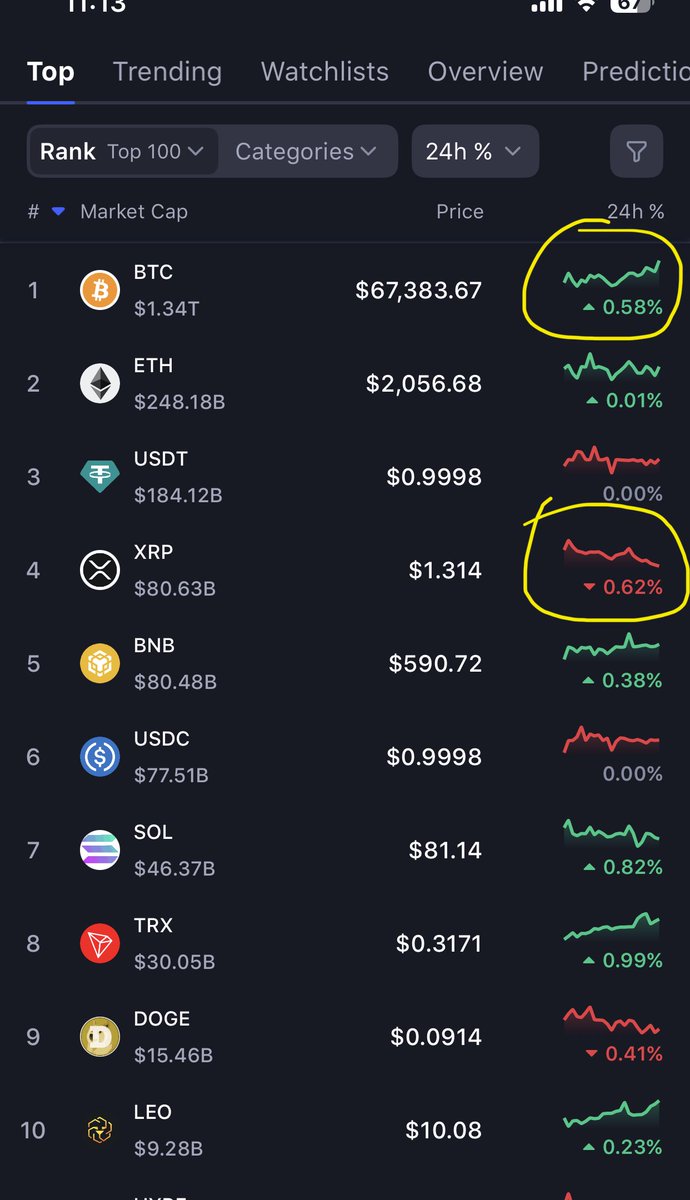Screen dimensions: 690x1200
Task: Sort by the Price column header
Action: (459, 212)
